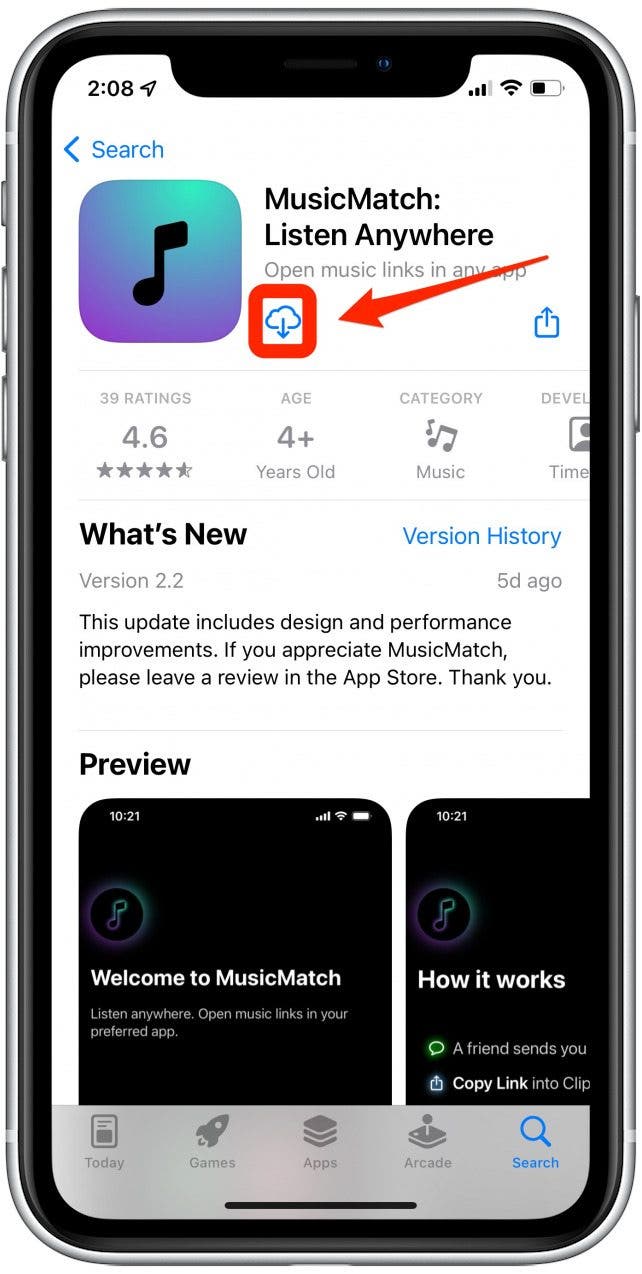Open the Welcome to MusicMatch preview screenshot
642x1274 pixels.
click(234, 950)
